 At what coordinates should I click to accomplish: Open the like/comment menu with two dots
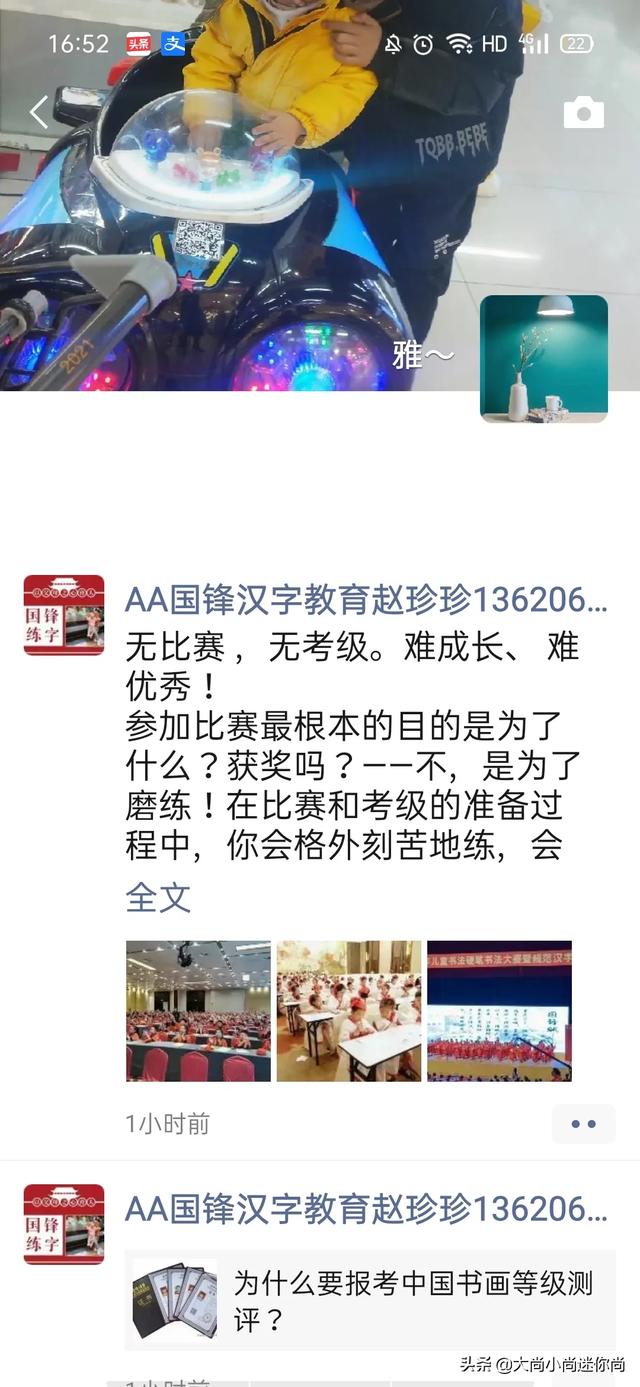click(x=583, y=1124)
